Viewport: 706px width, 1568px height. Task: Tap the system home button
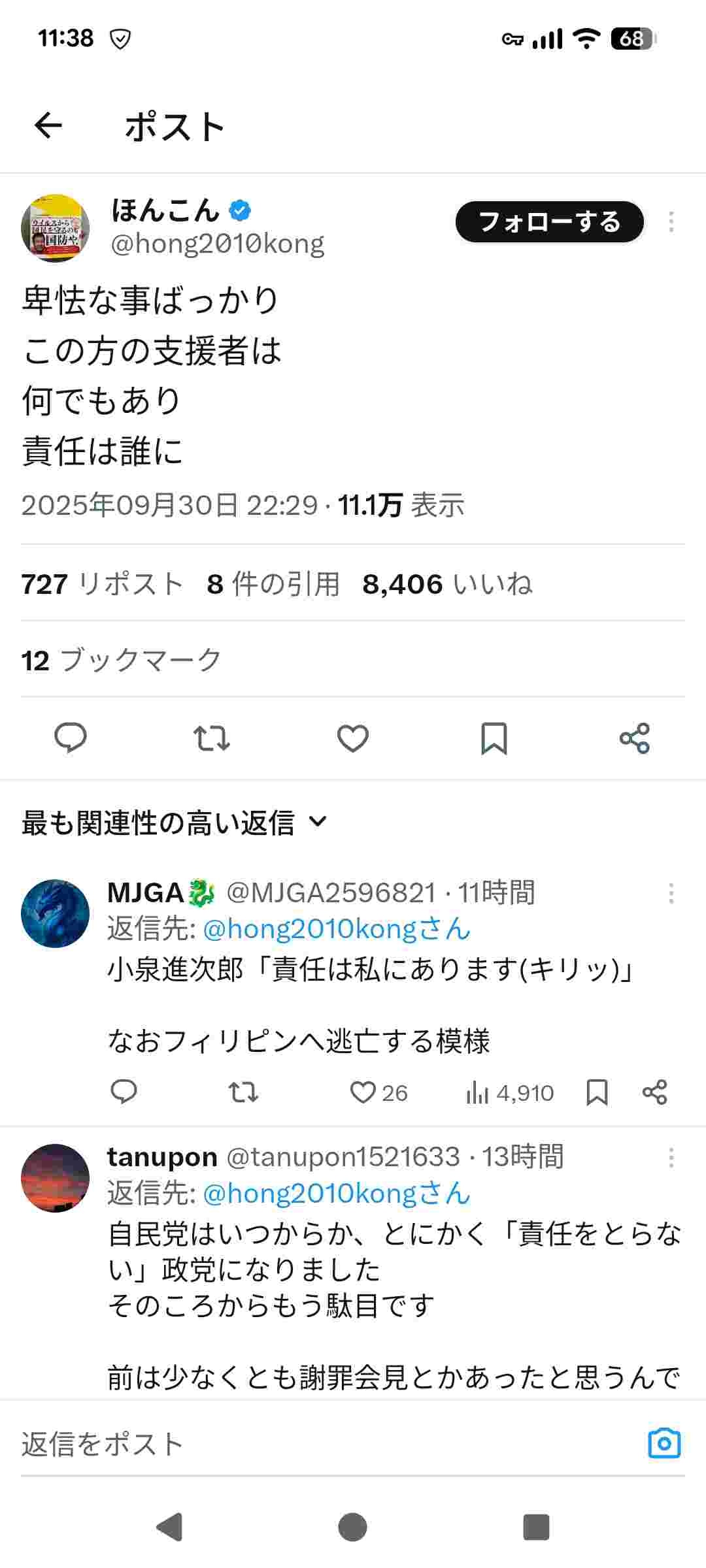click(x=353, y=1527)
